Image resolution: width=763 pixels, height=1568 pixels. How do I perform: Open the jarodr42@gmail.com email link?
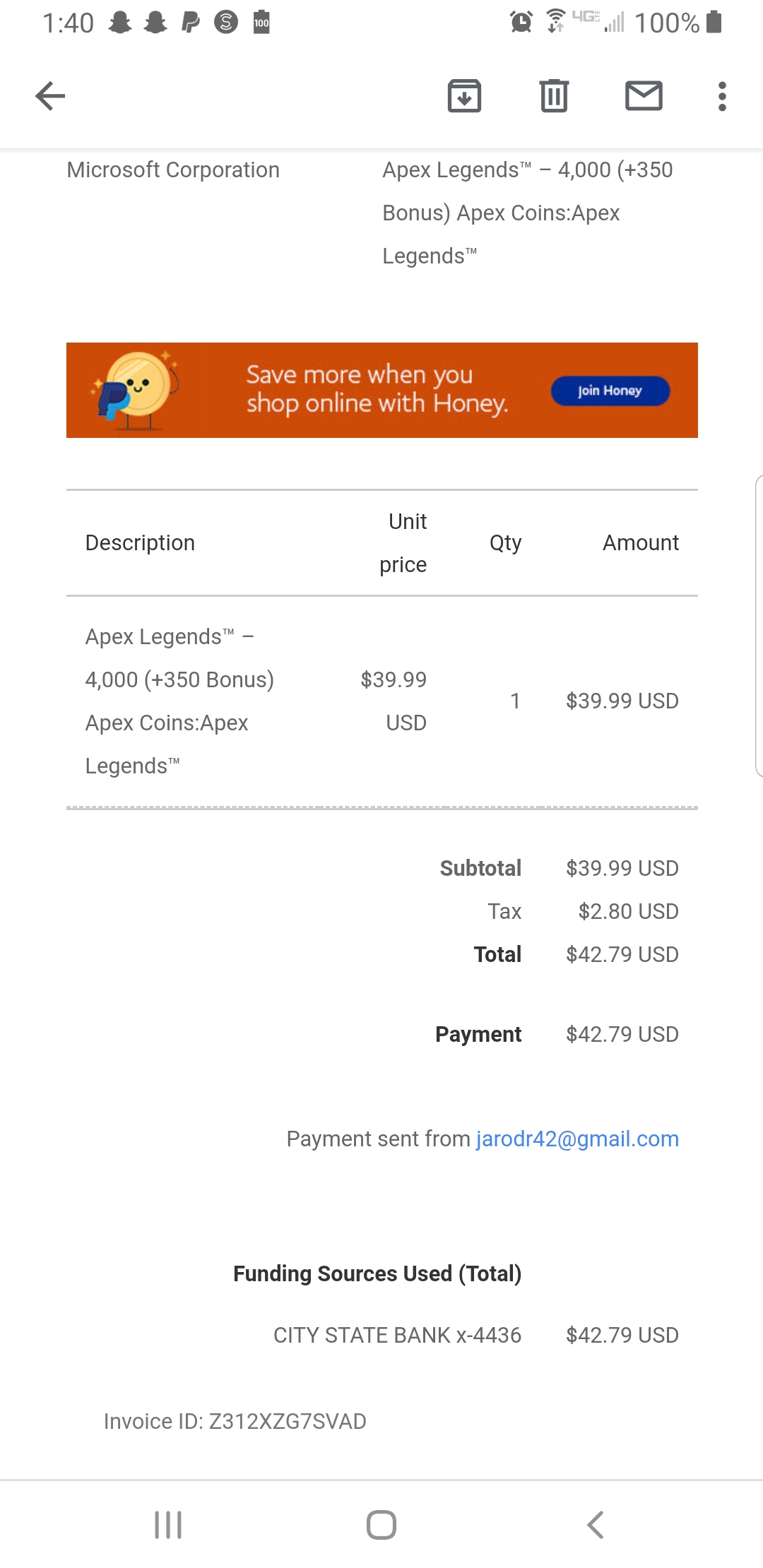tap(577, 1139)
